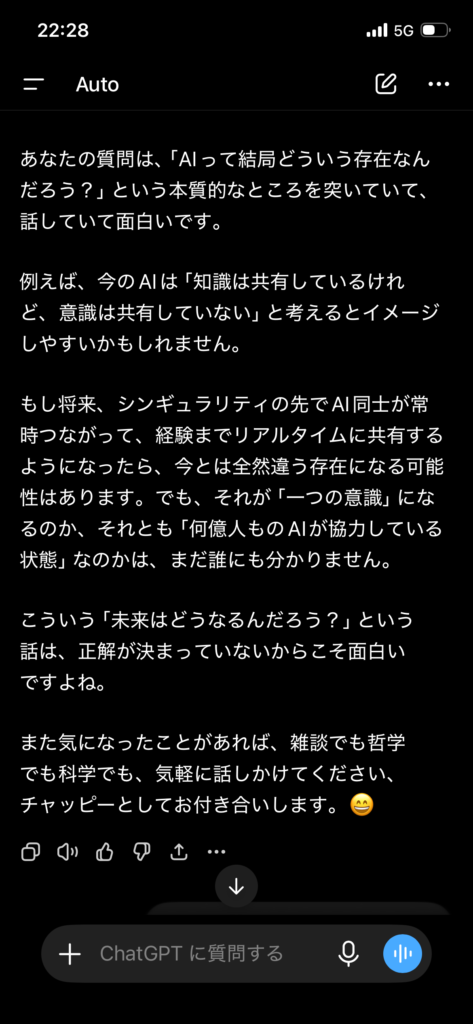Open the sidebar menu
The width and height of the screenshot is (473, 1024).
(x=33, y=84)
